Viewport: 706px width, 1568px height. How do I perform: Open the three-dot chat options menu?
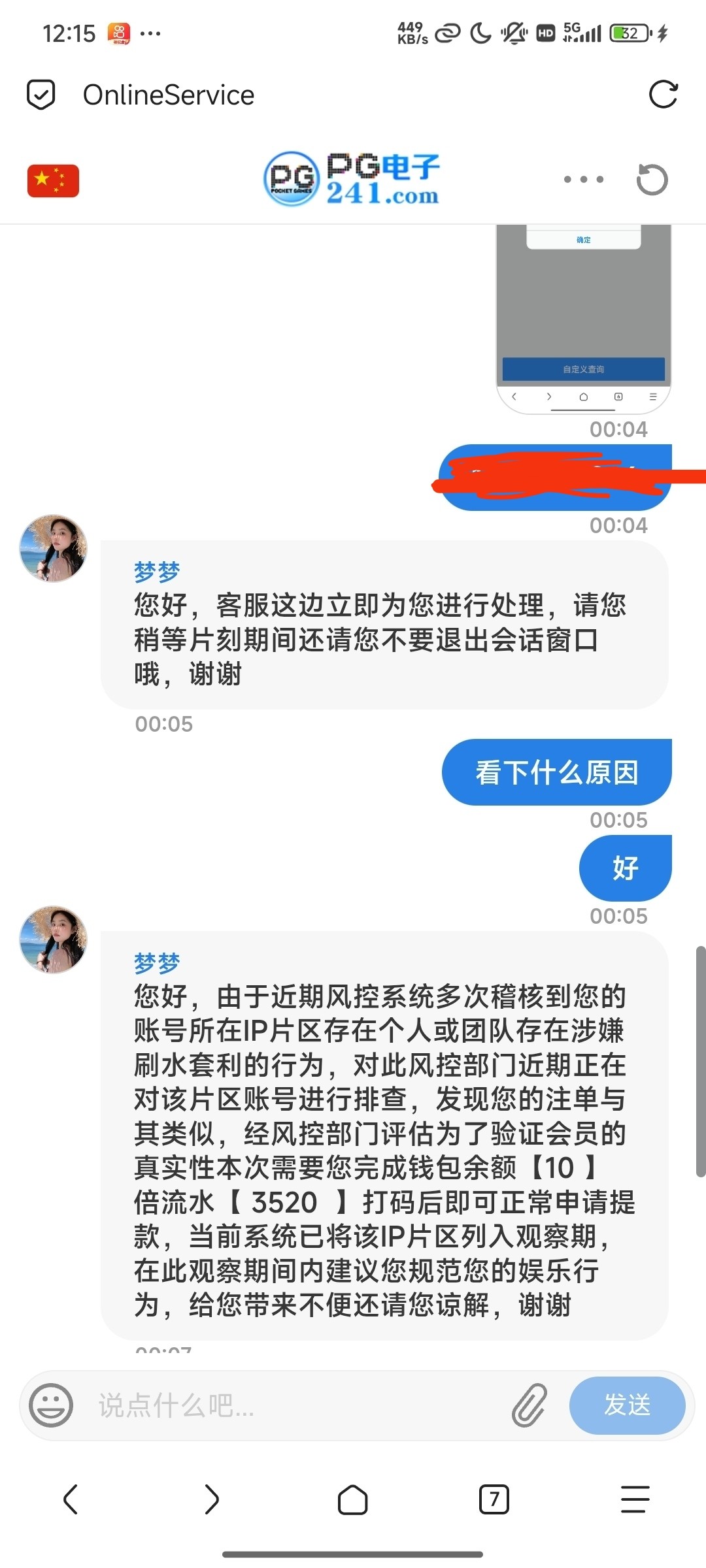pyautogui.click(x=584, y=179)
